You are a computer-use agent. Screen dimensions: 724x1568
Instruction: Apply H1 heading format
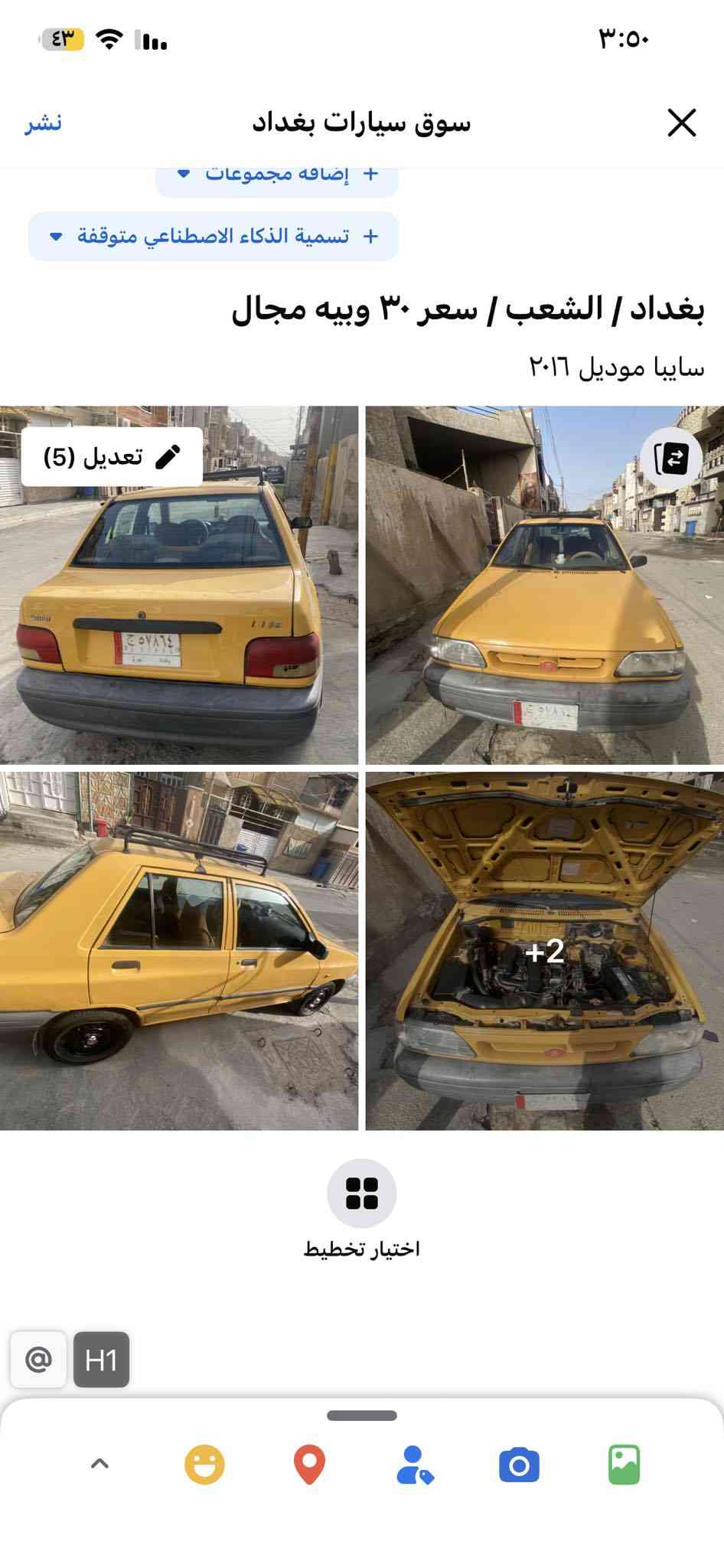101,1359
